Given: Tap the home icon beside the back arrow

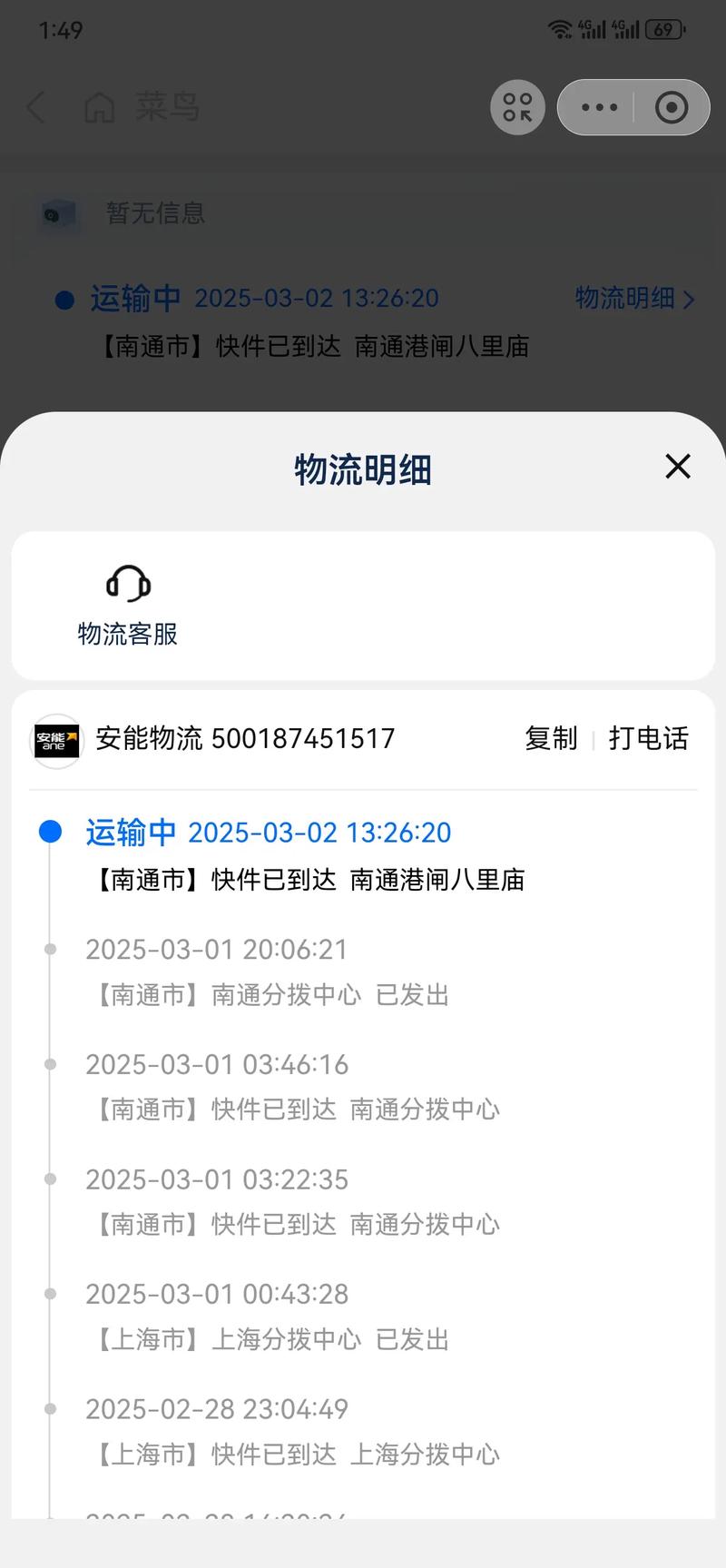Looking at the screenshot, I should (99, 106).
